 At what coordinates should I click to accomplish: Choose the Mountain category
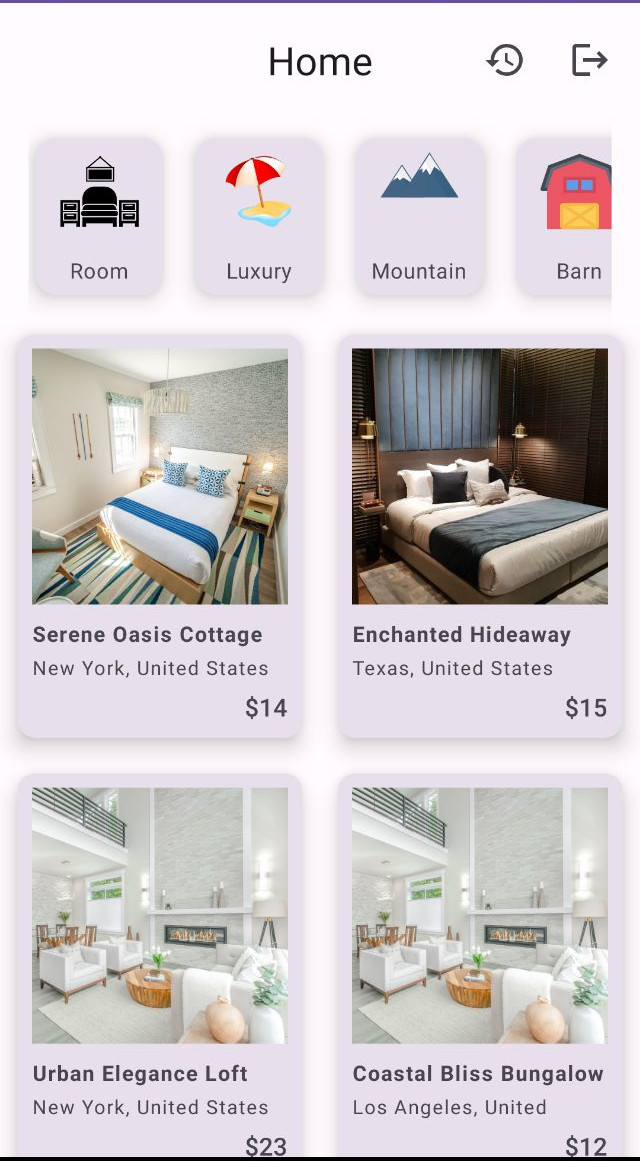(419, 216)
